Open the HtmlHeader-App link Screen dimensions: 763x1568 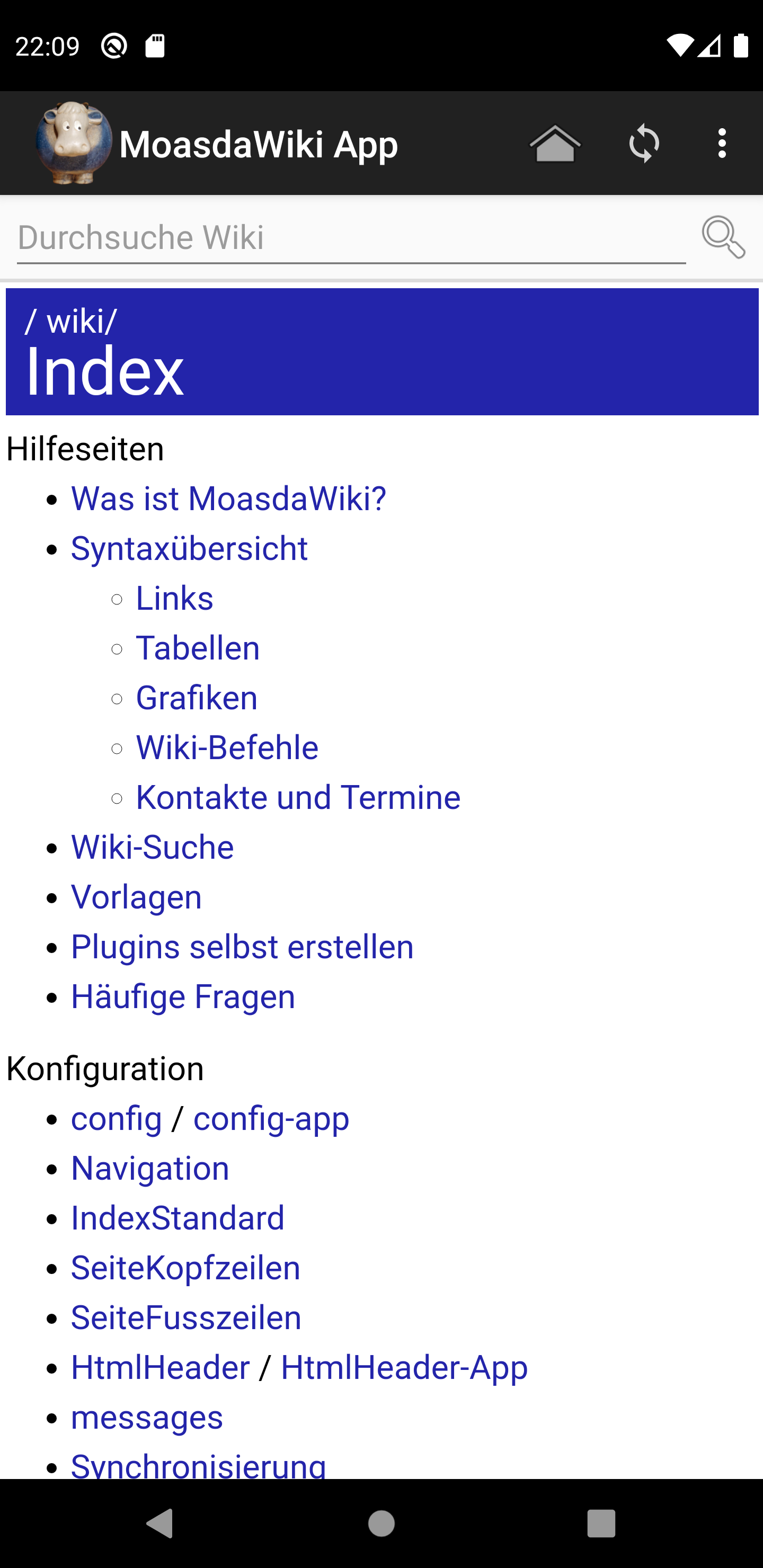[404, 1368]
